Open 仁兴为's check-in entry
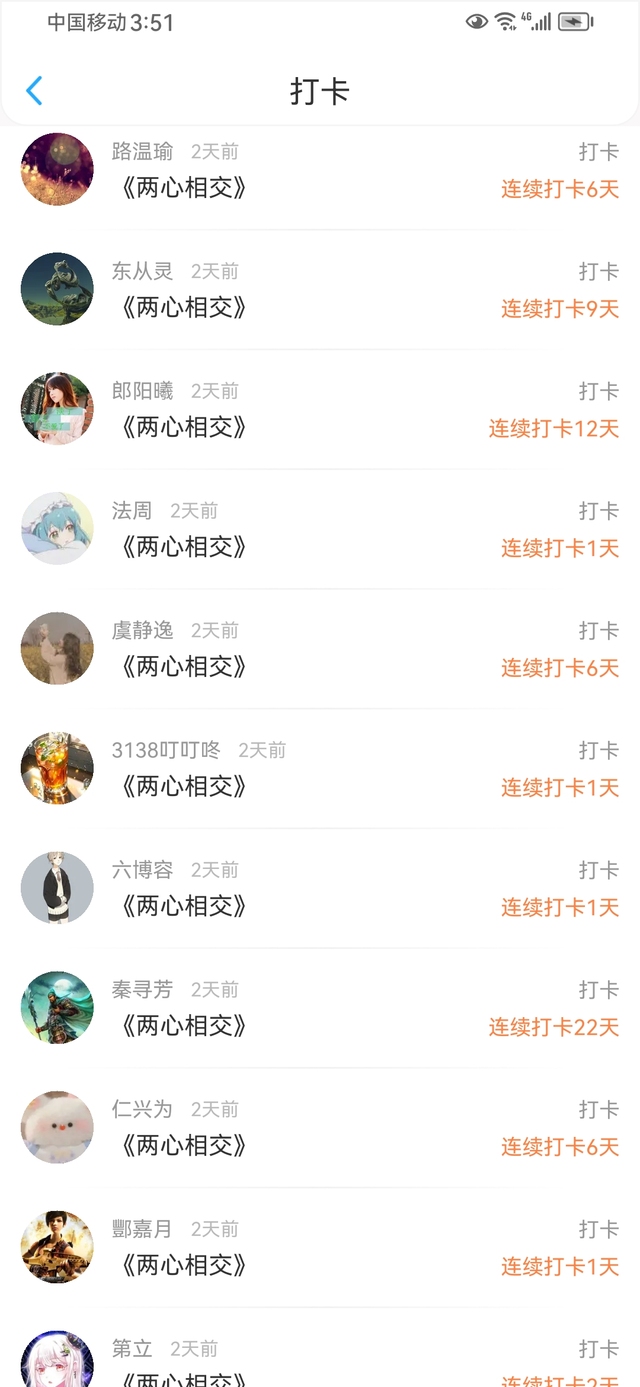Image resolution: width=640 pixels, height=1387 pixels. point(320,1128)
